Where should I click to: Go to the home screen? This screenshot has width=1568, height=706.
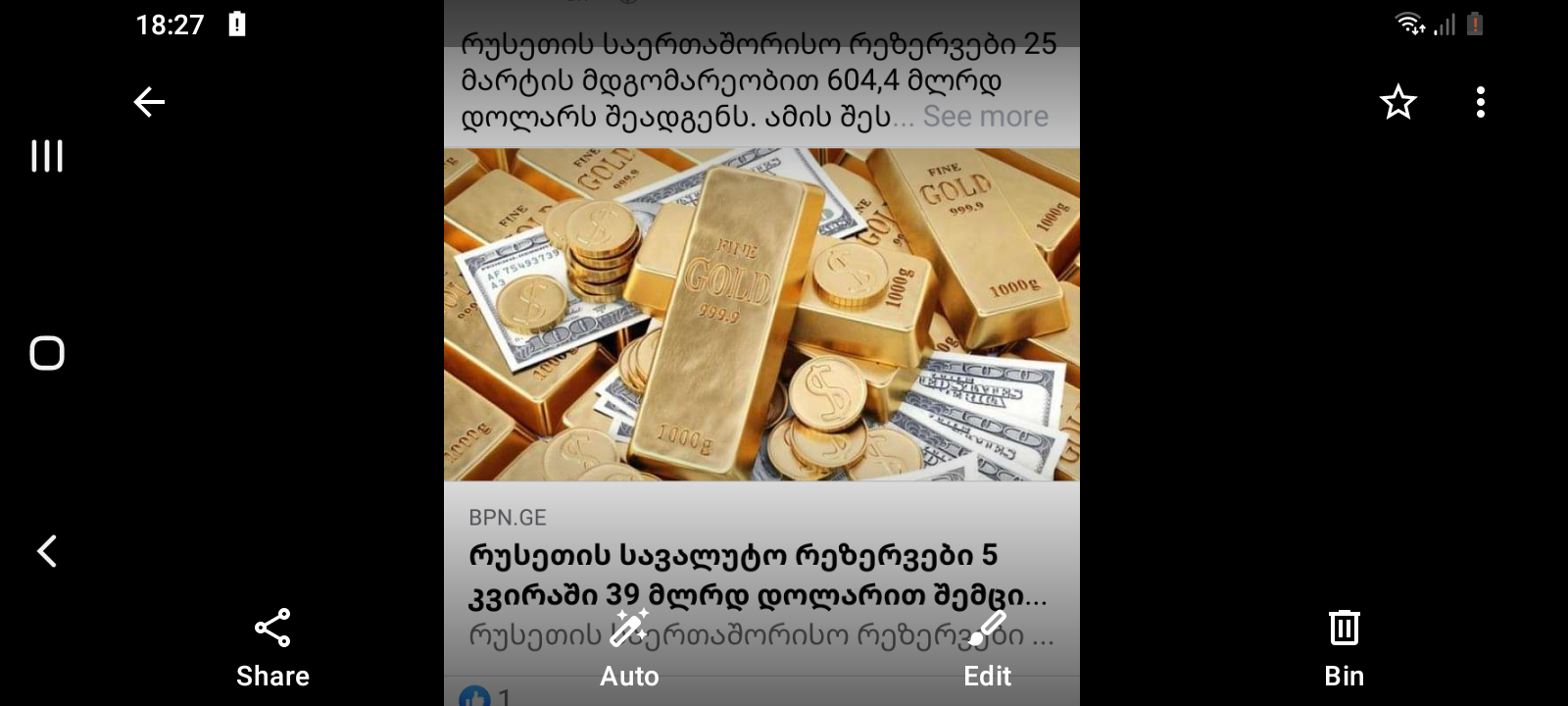click(47, 353)
